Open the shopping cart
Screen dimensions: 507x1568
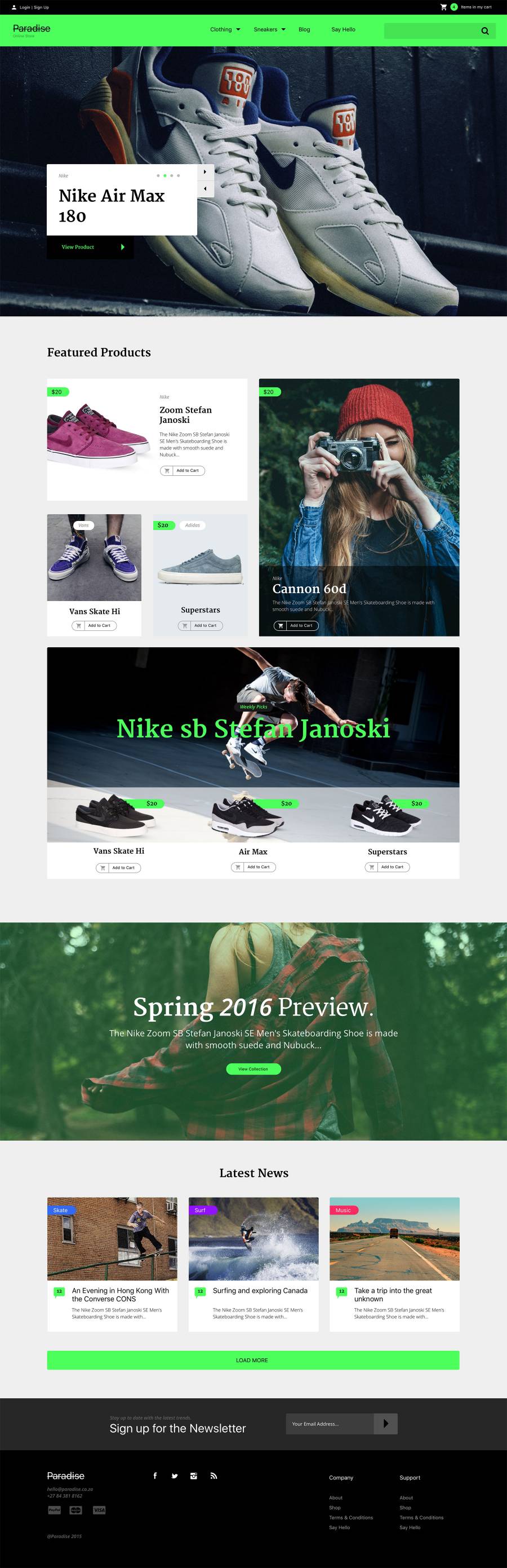coord(444,7)
